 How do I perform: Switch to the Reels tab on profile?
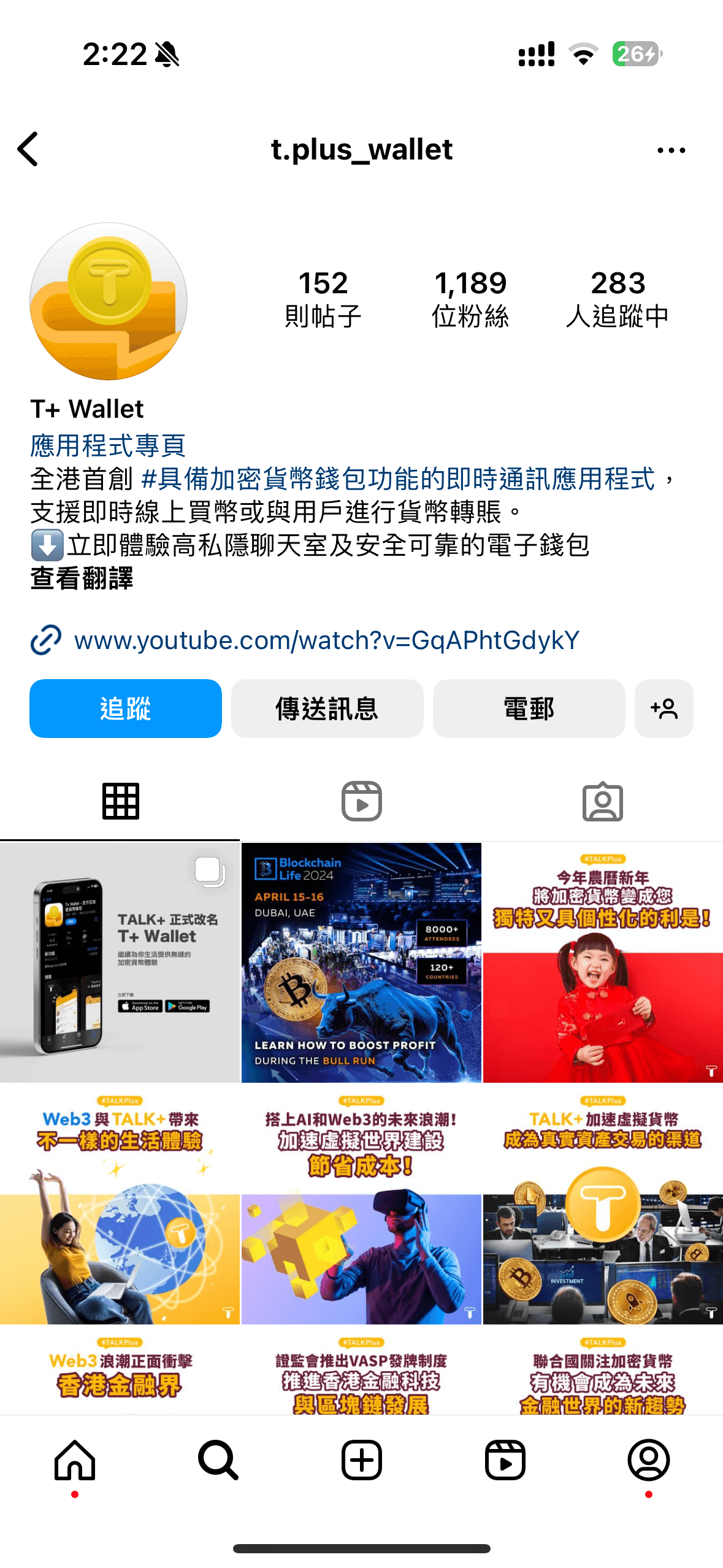[361, 801]
